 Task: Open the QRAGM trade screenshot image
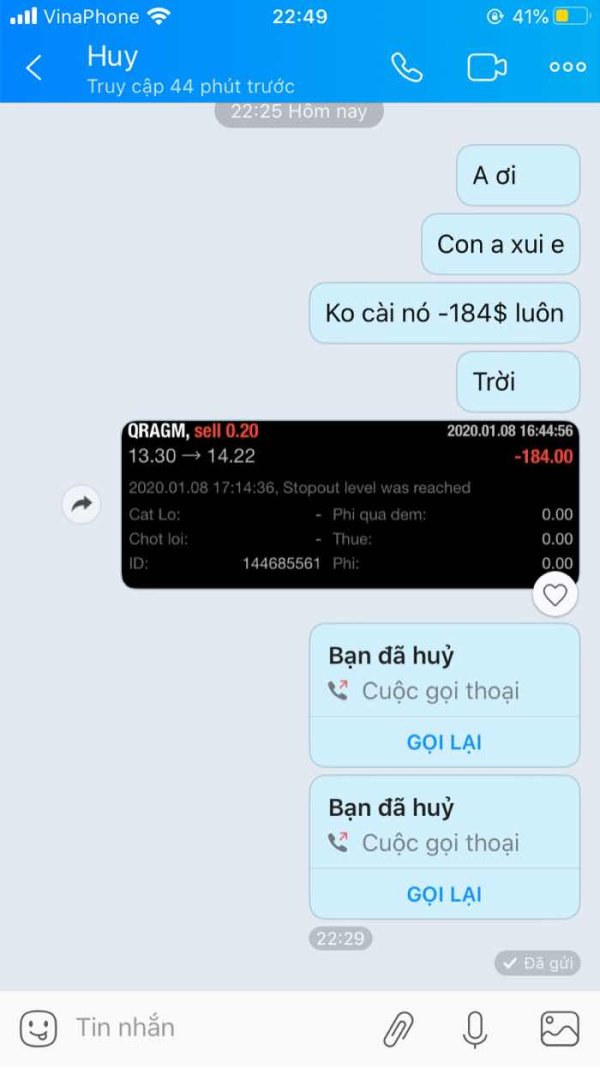[x=350, y=504]
